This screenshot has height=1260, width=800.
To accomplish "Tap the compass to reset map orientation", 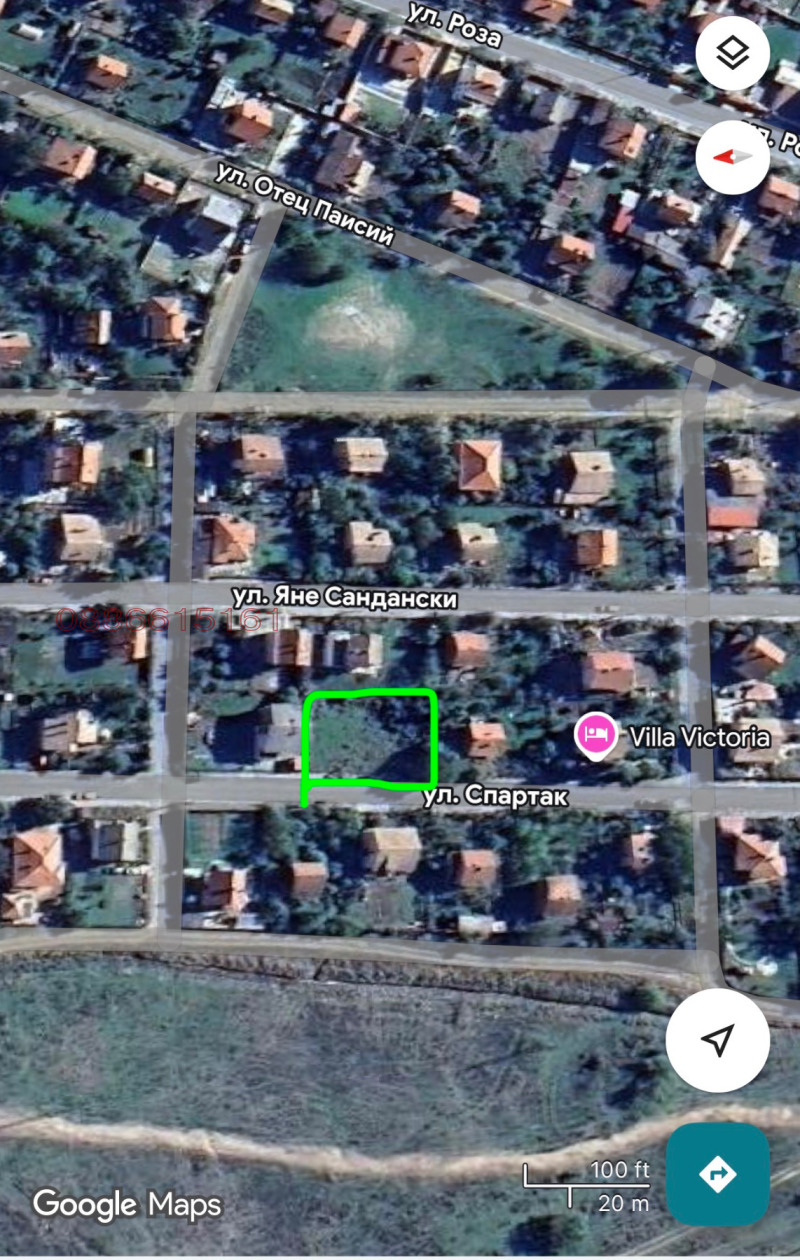I will point(733,157).
